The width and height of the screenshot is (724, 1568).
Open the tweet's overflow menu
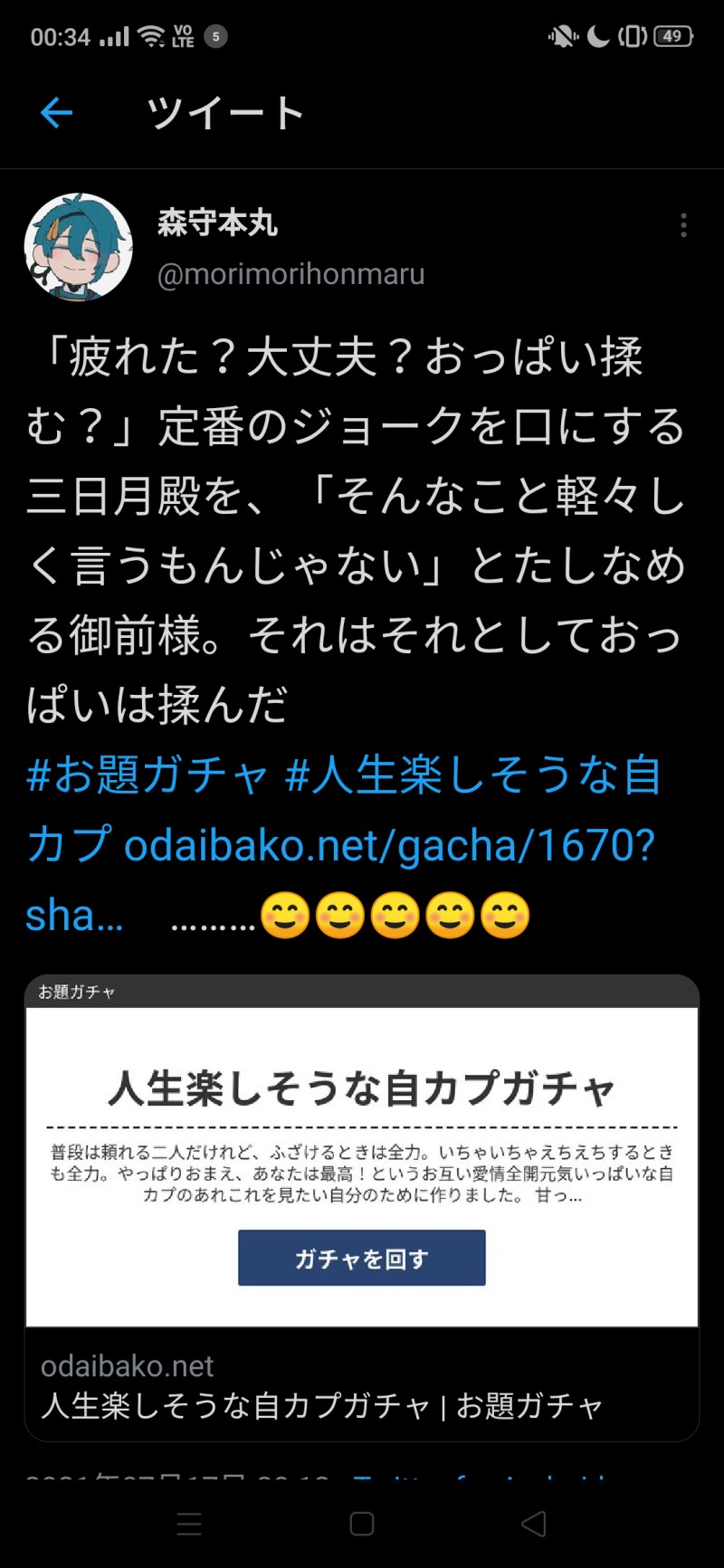click(x=683, y=225)
